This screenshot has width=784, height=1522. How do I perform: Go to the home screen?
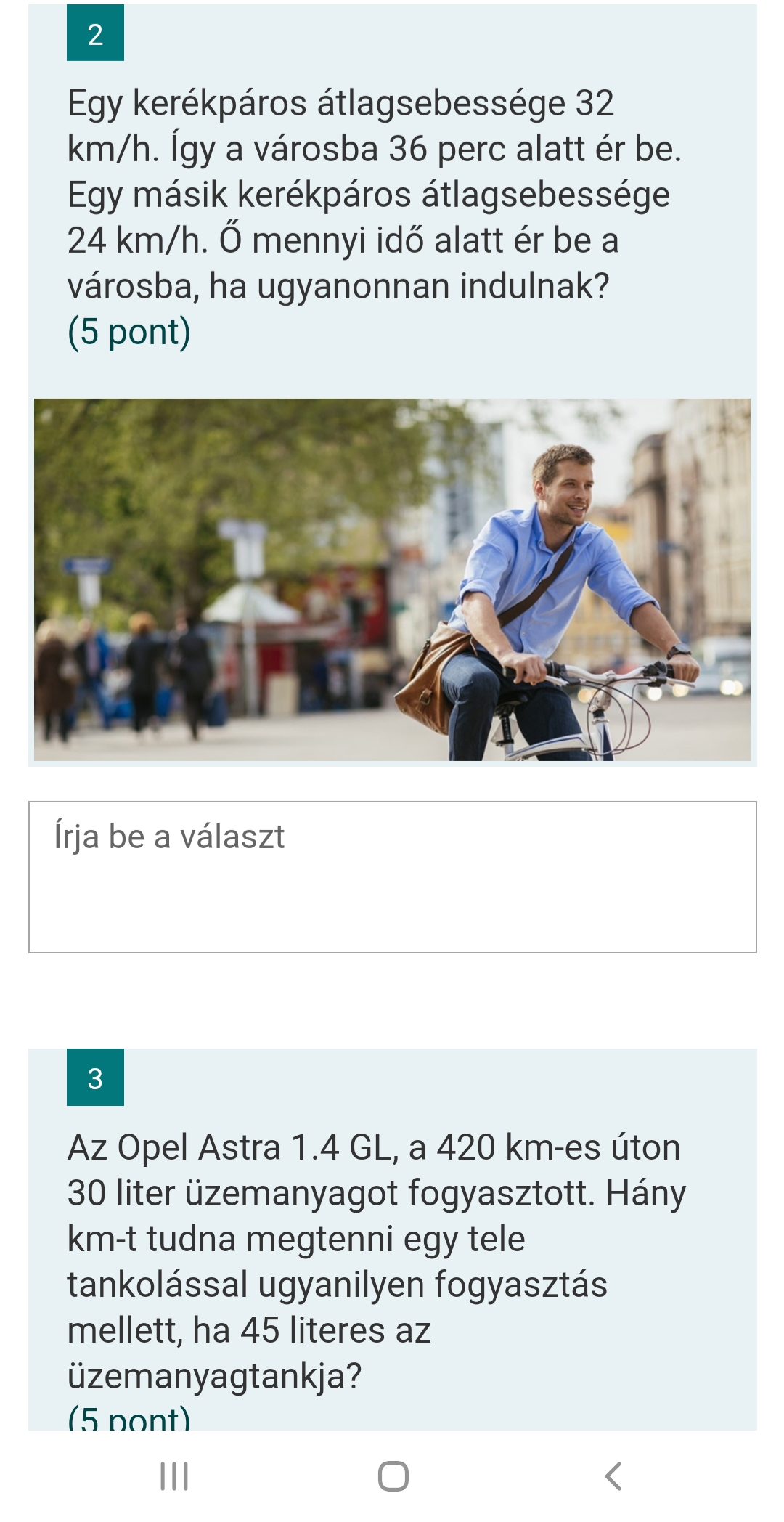pos(393,1476)
